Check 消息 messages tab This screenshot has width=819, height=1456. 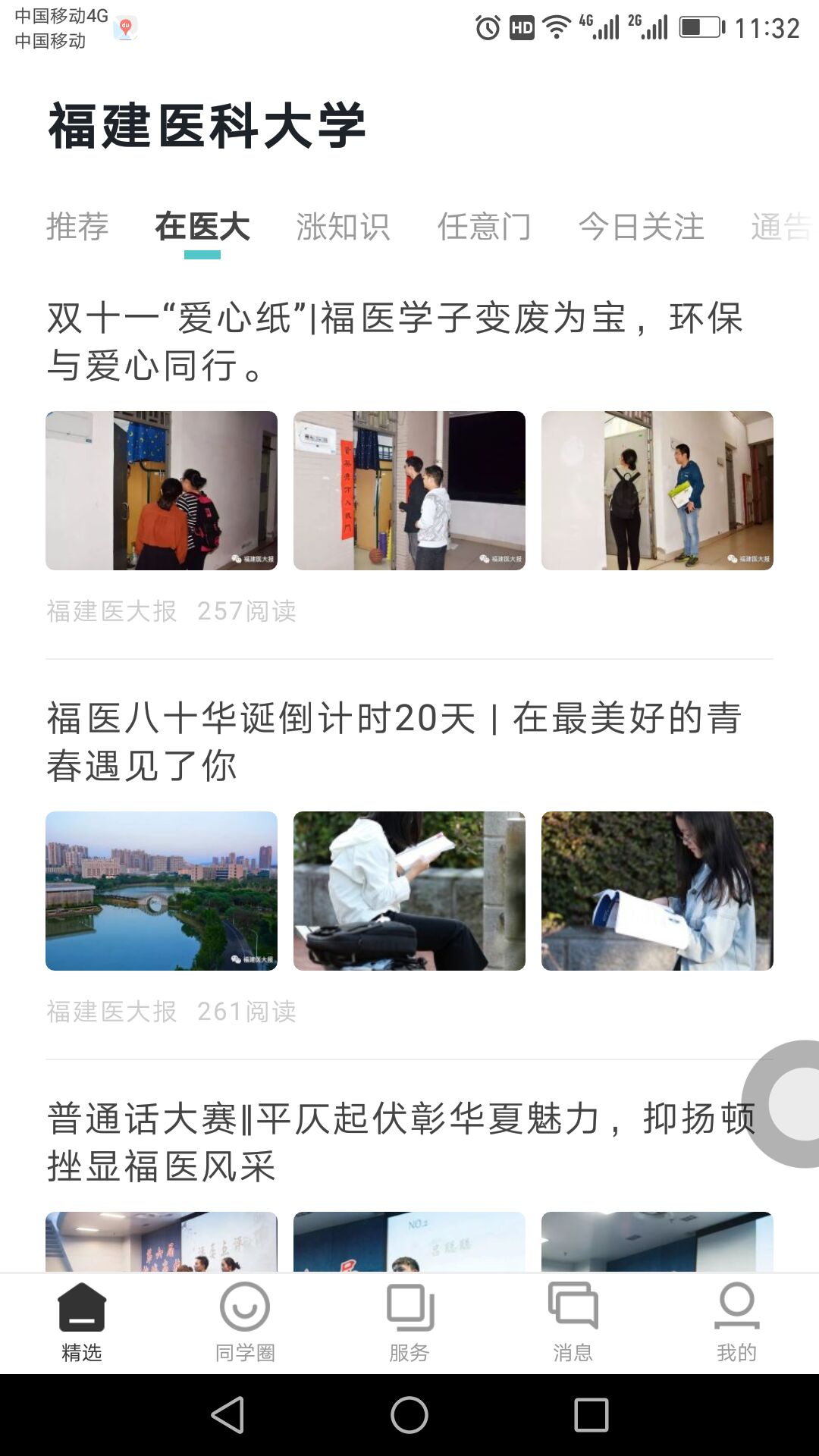(x=573, y=1322)
